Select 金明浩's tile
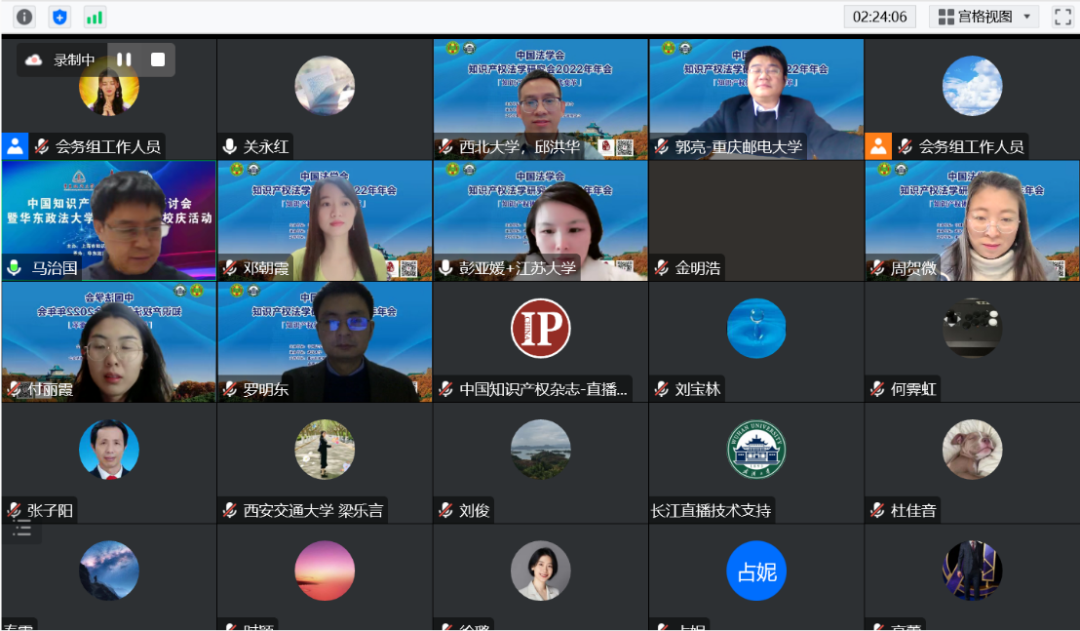This screenshot has width=1080, height=631. [756, 219]
